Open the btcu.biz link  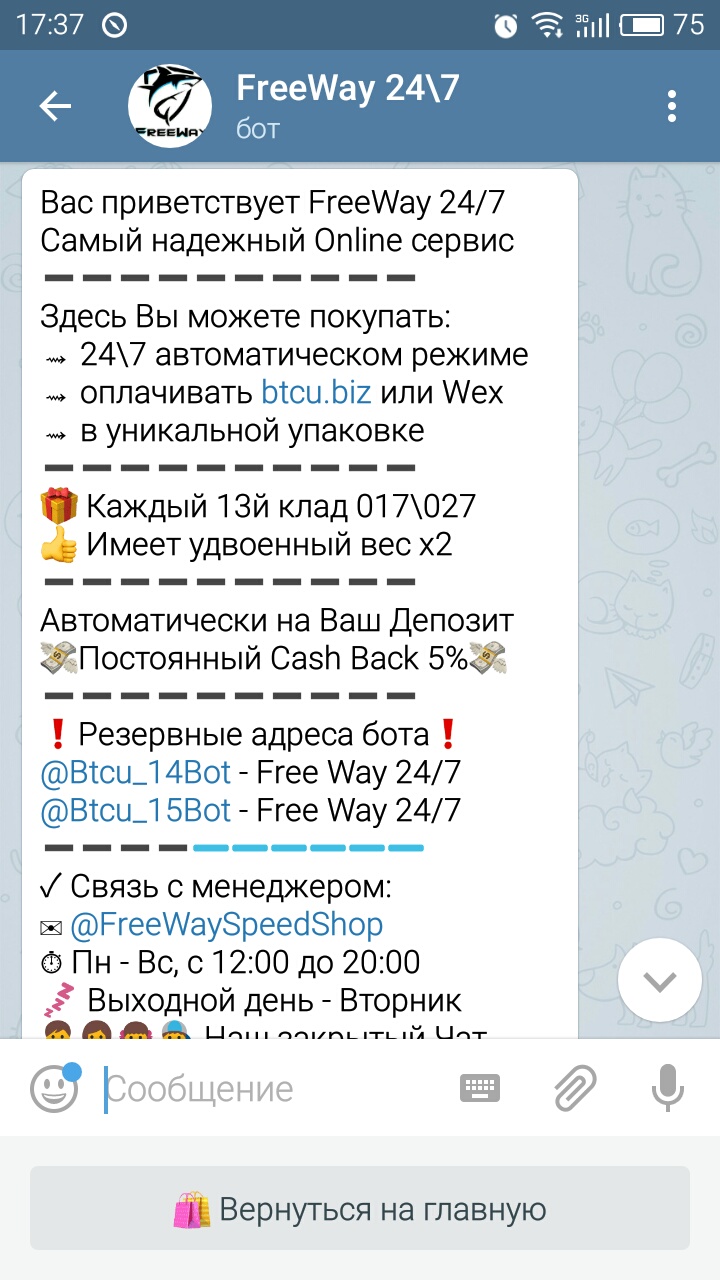pos(316,392)
